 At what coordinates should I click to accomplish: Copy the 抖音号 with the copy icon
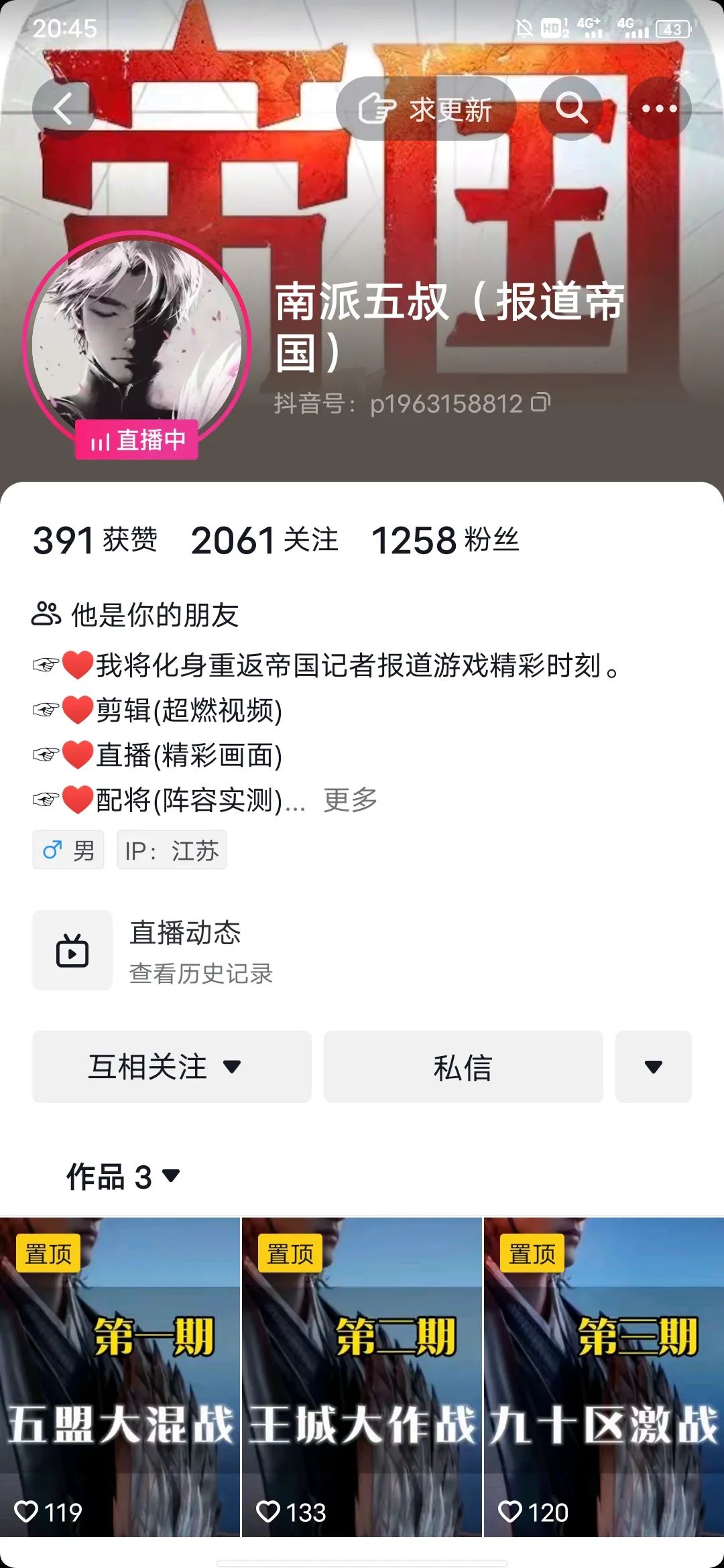(540, 402)
